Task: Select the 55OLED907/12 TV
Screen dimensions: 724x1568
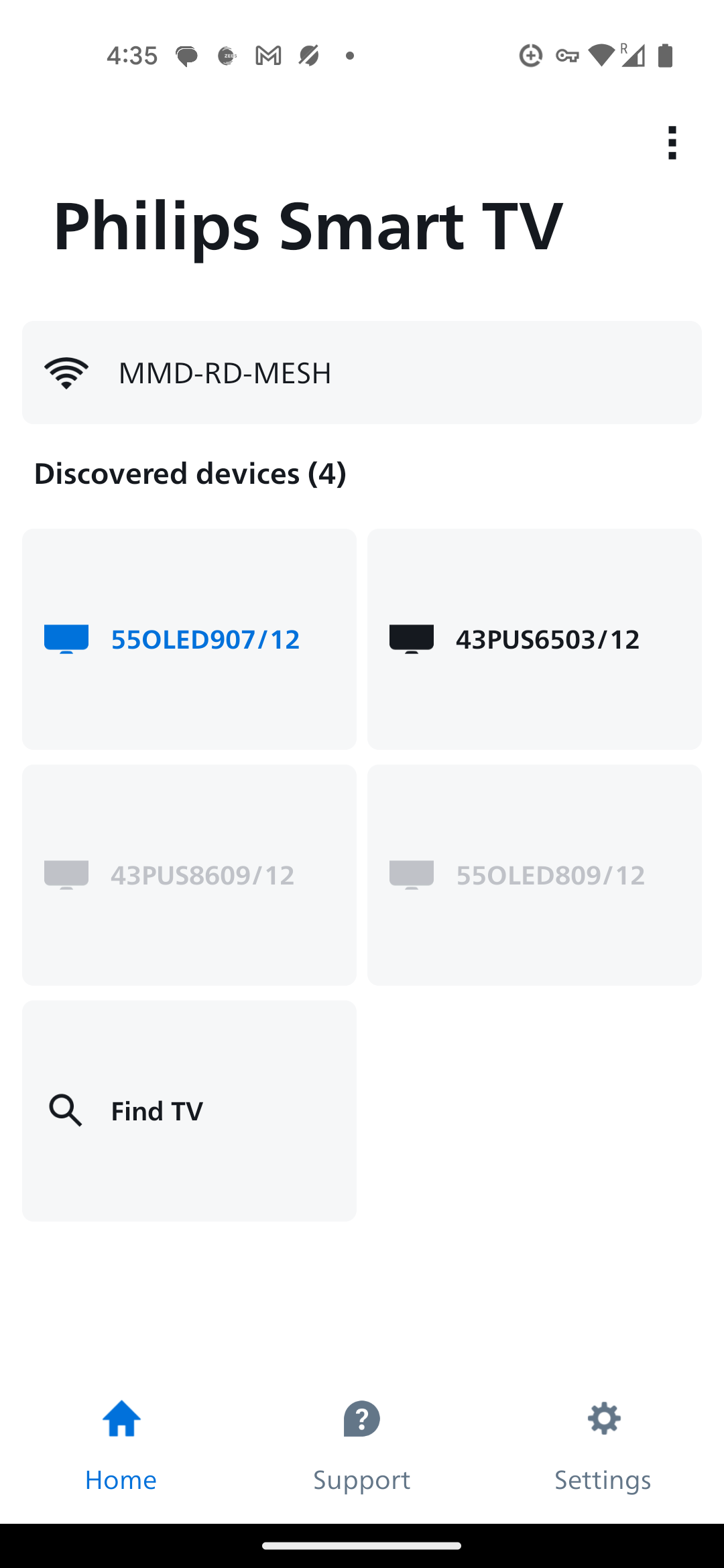Action: 189,639
